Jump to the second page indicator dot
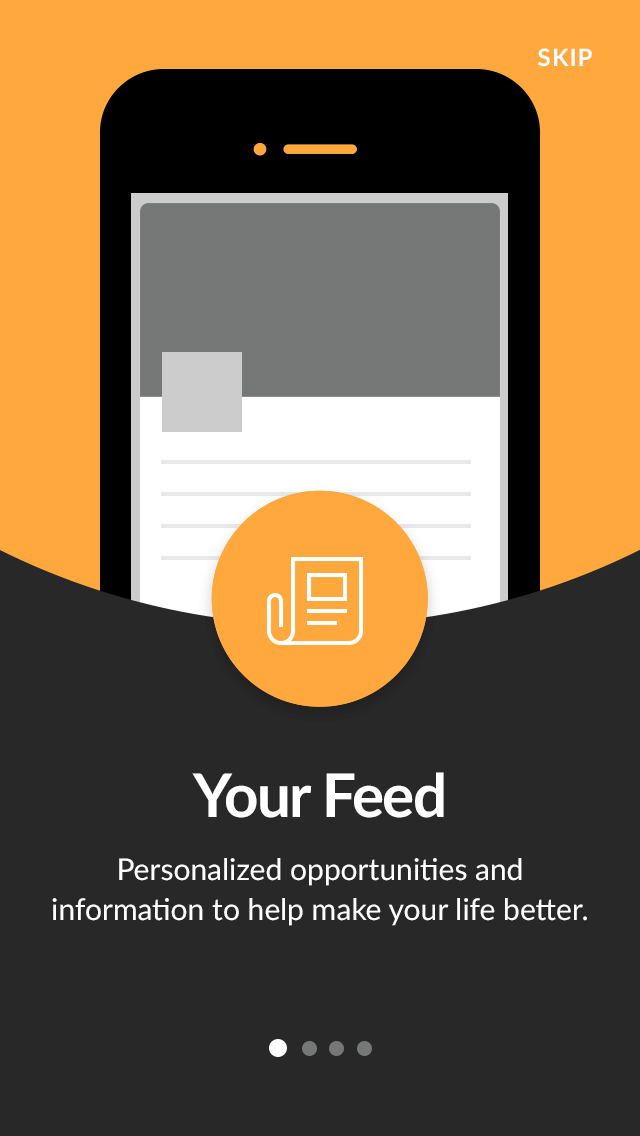Viewport: 640px width, 1136px height. point(309,1048)
